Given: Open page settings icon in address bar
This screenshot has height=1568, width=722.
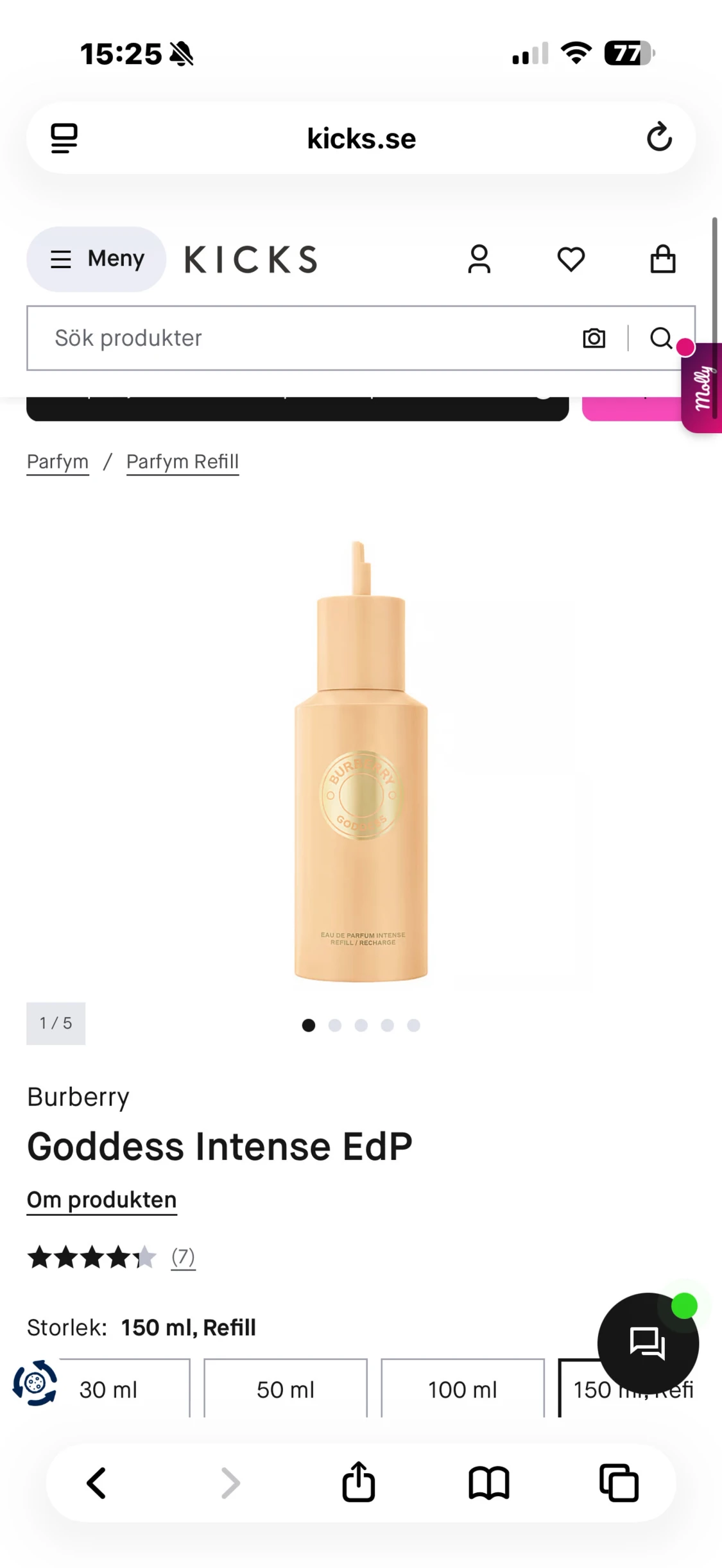Looking at the screenshot, I should [64, 137].
